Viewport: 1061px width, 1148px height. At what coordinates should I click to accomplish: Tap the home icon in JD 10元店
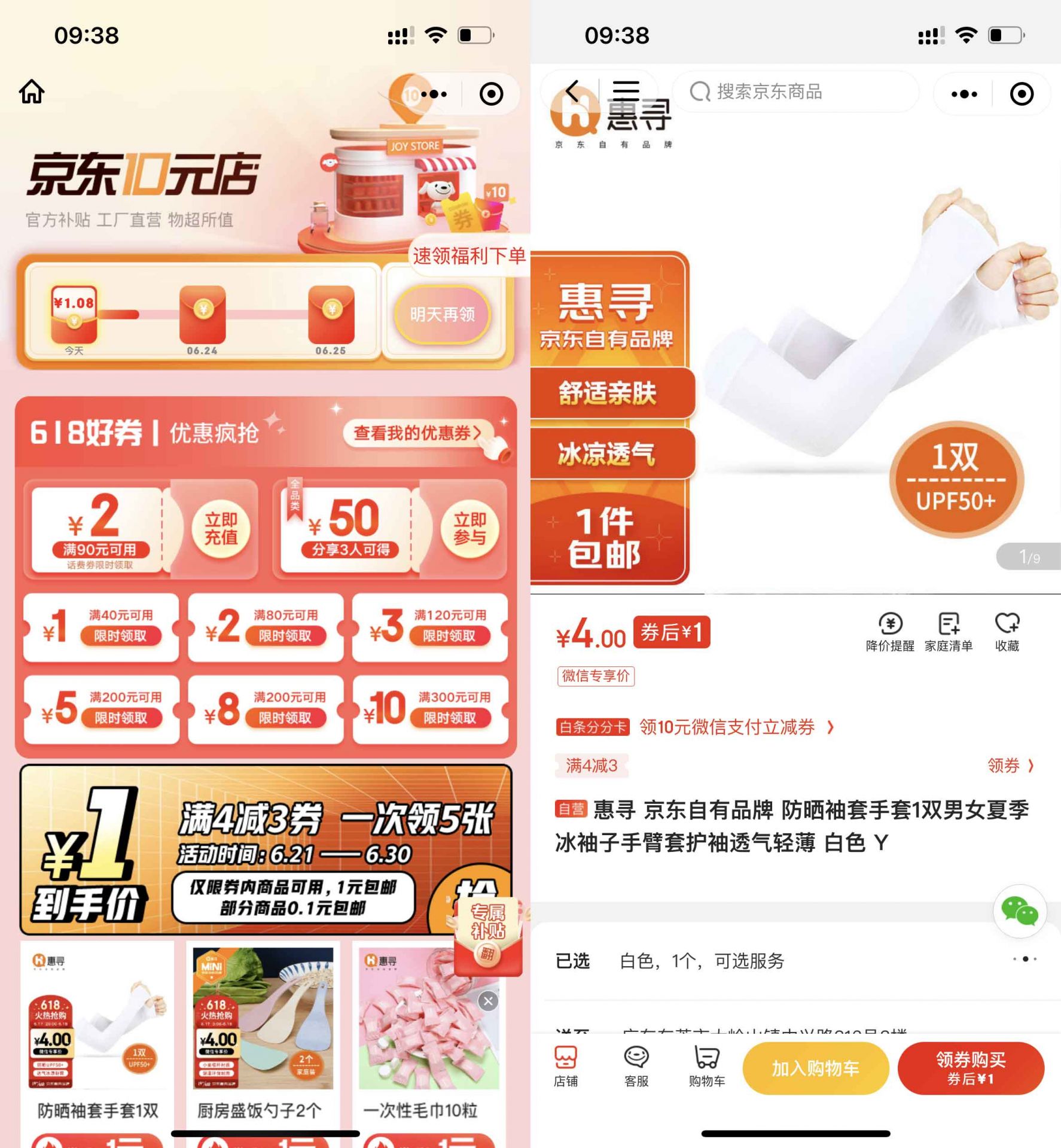pyautogui.click(x=32, y=92)
